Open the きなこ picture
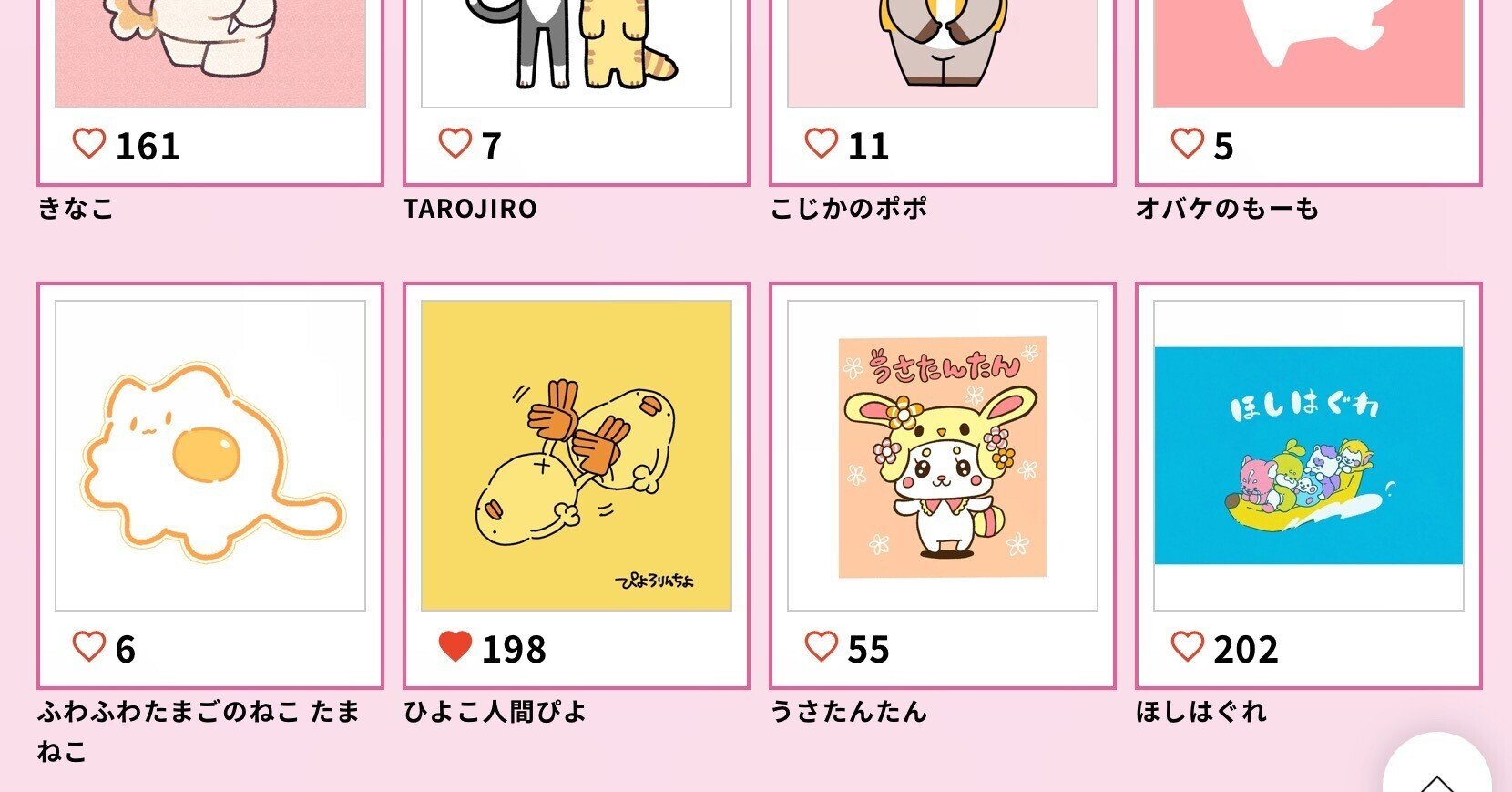The width and height of the screenshot is (1512, 792). click(x=210, y=50)
